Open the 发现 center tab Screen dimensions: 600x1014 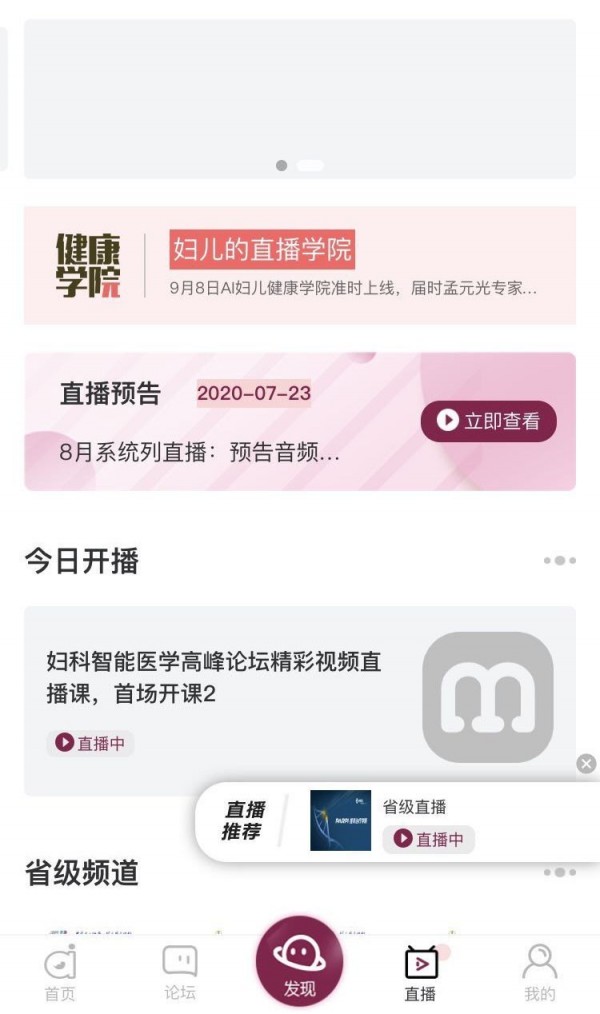click(x=299, y=964)
